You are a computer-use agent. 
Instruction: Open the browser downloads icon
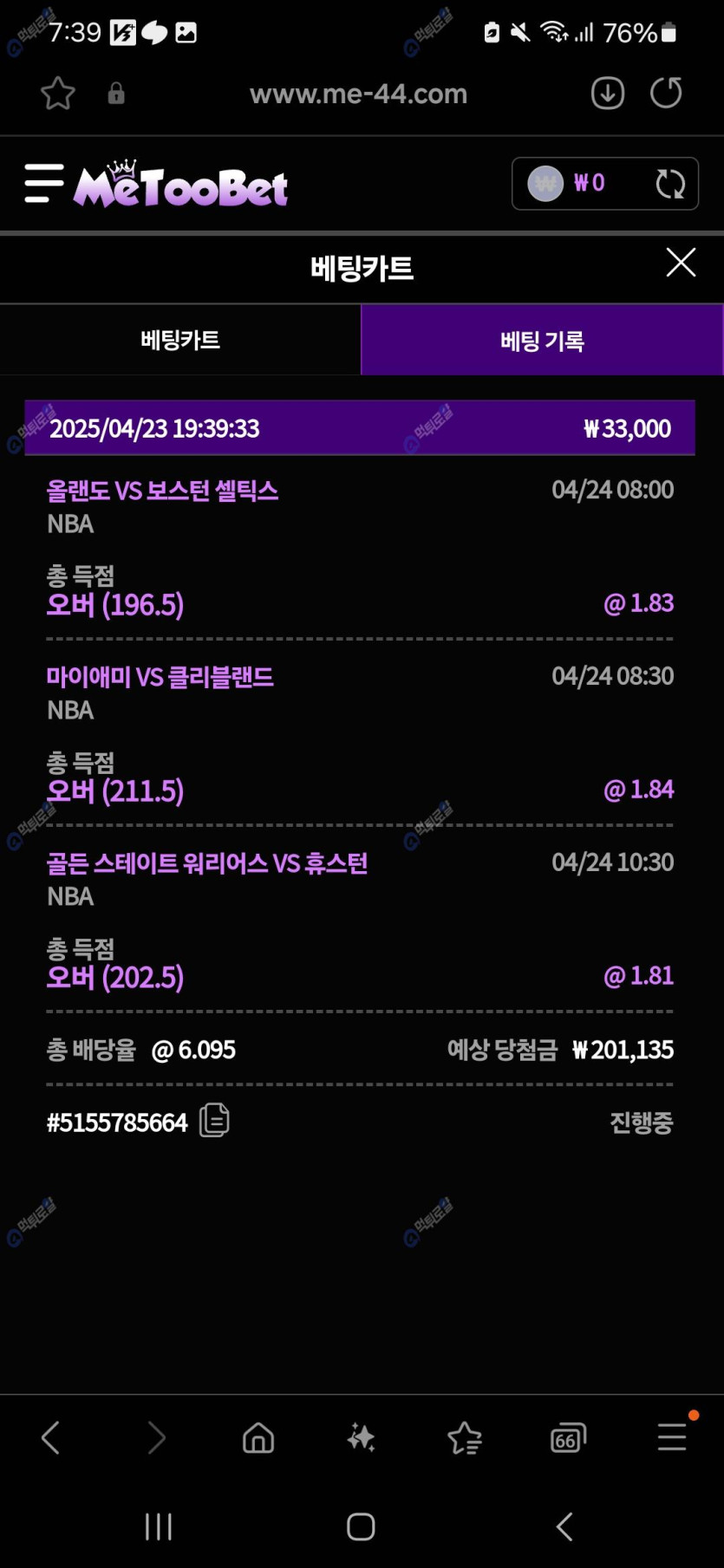pyautogui.click(x=608, y=93)
